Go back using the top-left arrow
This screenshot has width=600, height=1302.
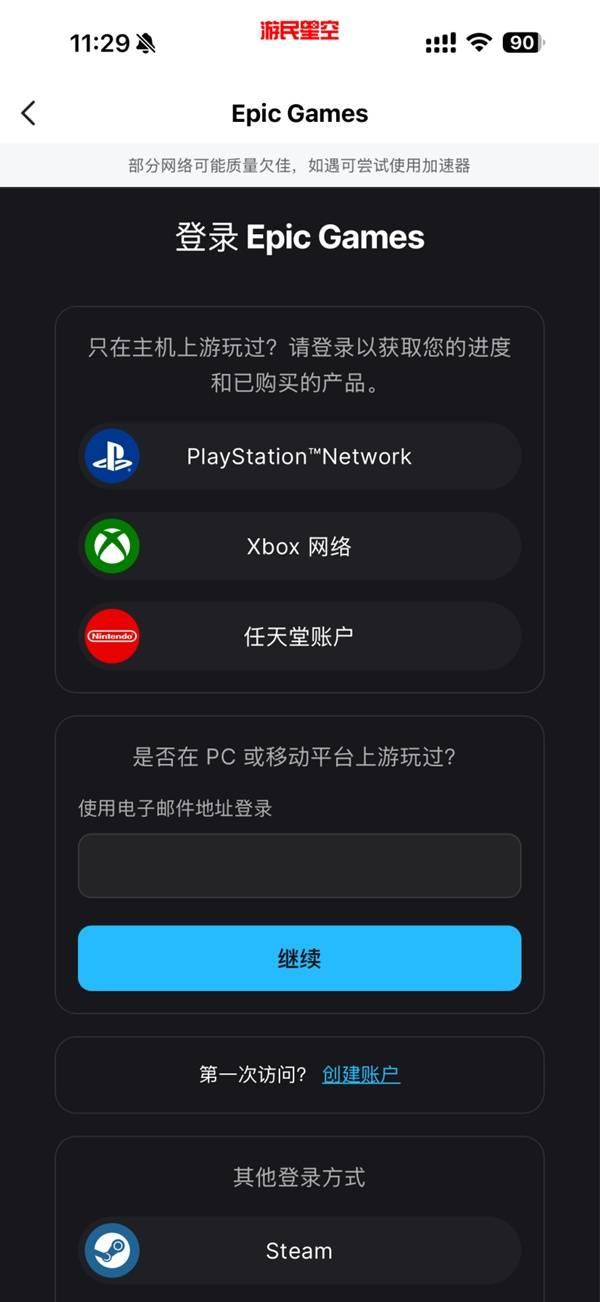point(28,113)
